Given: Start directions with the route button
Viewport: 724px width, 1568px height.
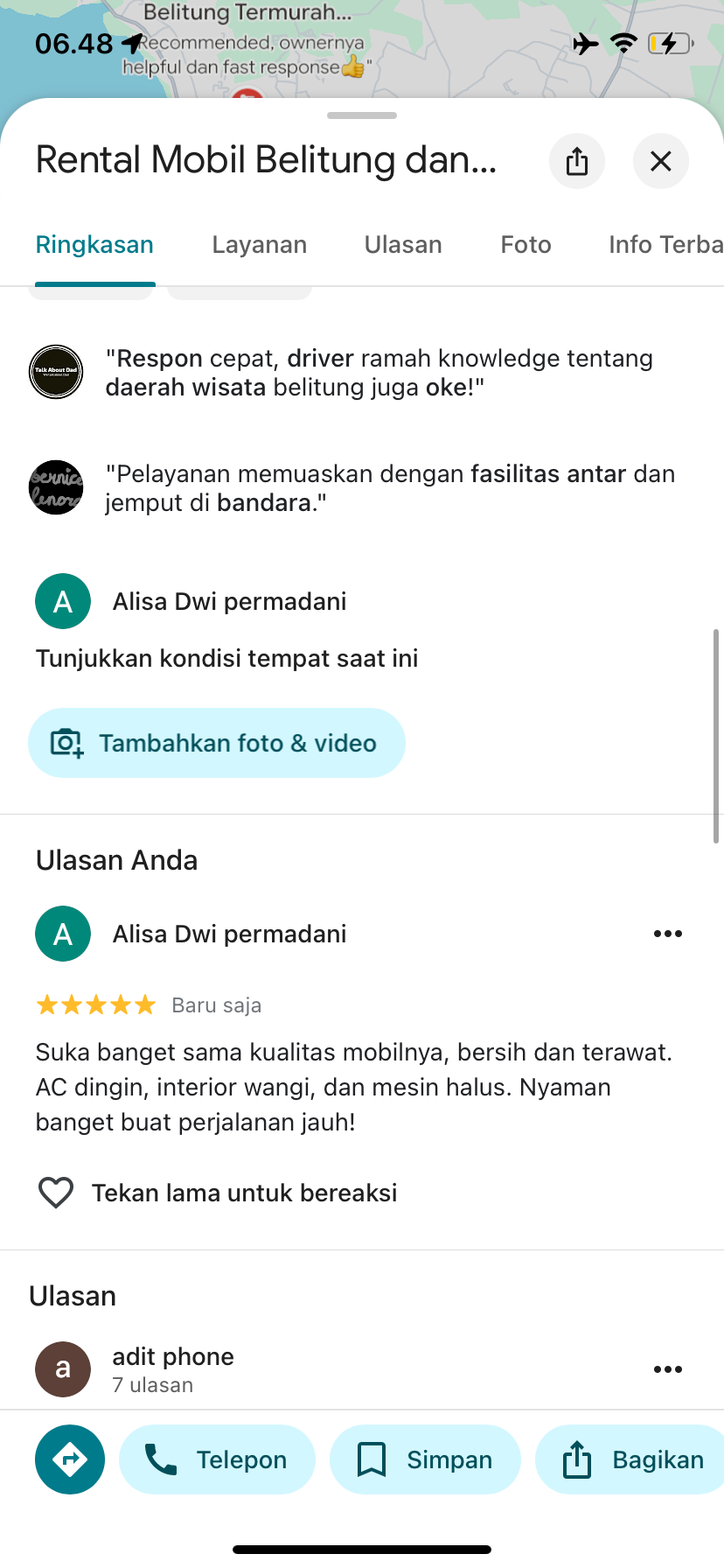Looking at the screenshot, I should [x=70, y=1459].
